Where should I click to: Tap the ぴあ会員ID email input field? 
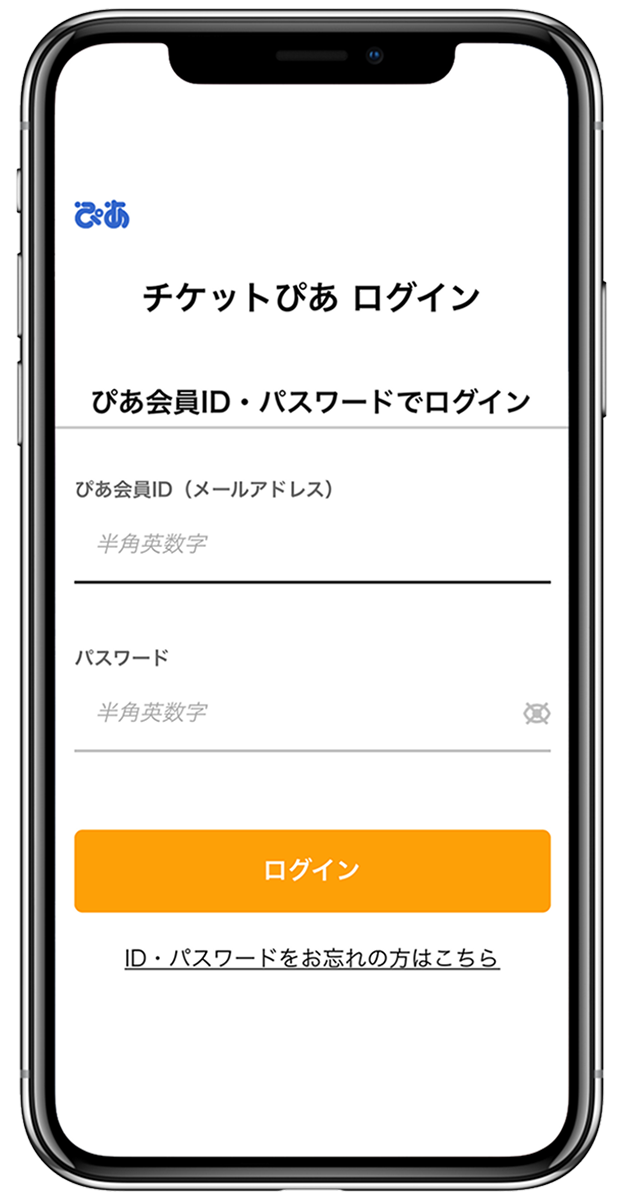click(312, 545)
